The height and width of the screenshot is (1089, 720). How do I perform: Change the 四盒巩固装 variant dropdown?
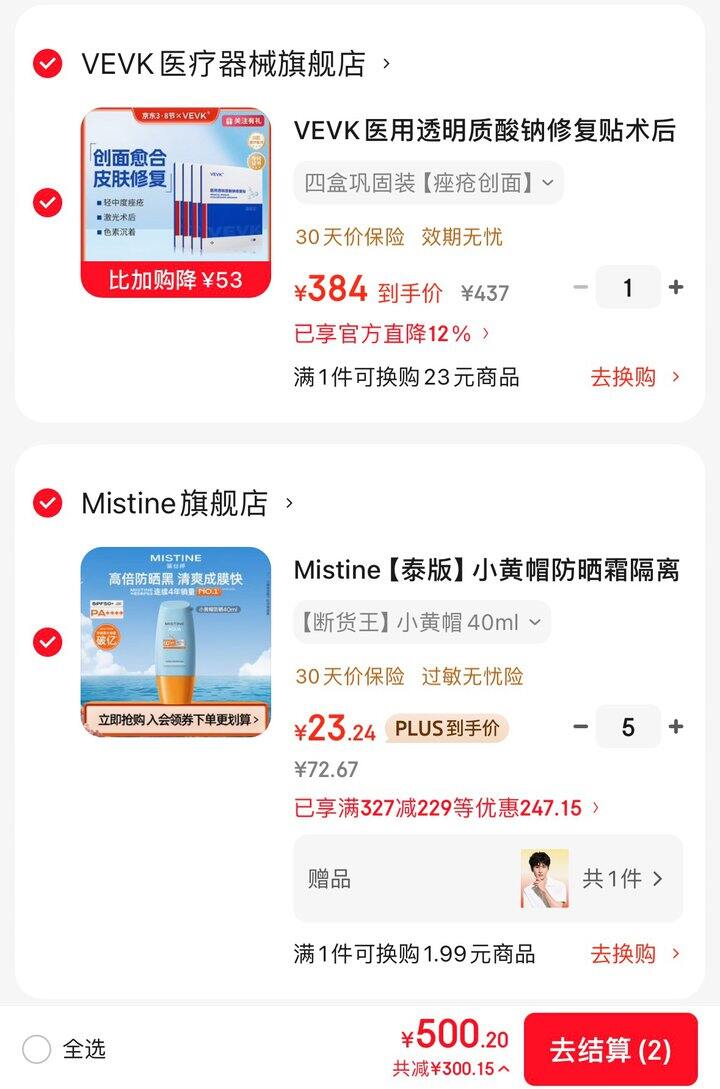point(428,183)
